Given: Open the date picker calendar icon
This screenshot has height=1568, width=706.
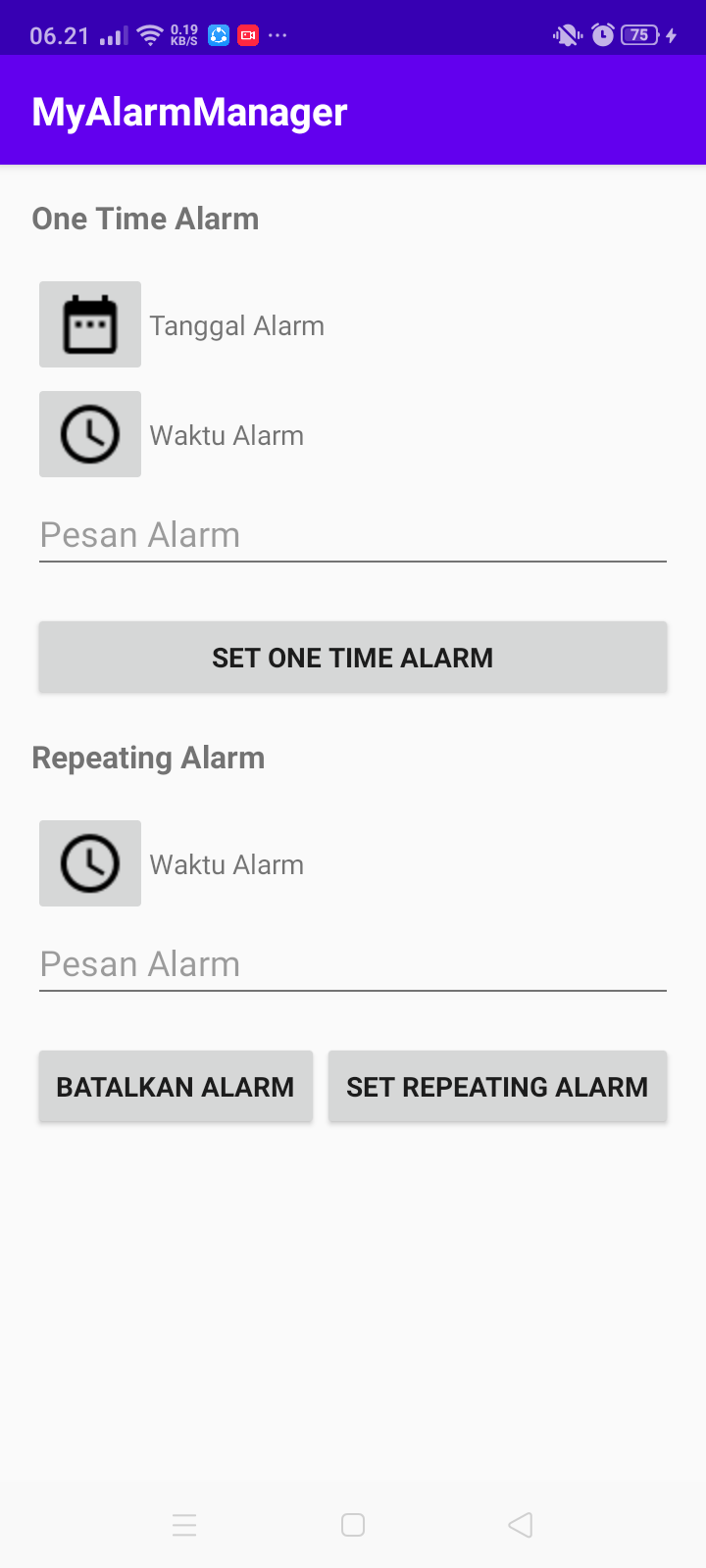Looking at the screenshot, I should pyautogui.click(x=89, y=323).
